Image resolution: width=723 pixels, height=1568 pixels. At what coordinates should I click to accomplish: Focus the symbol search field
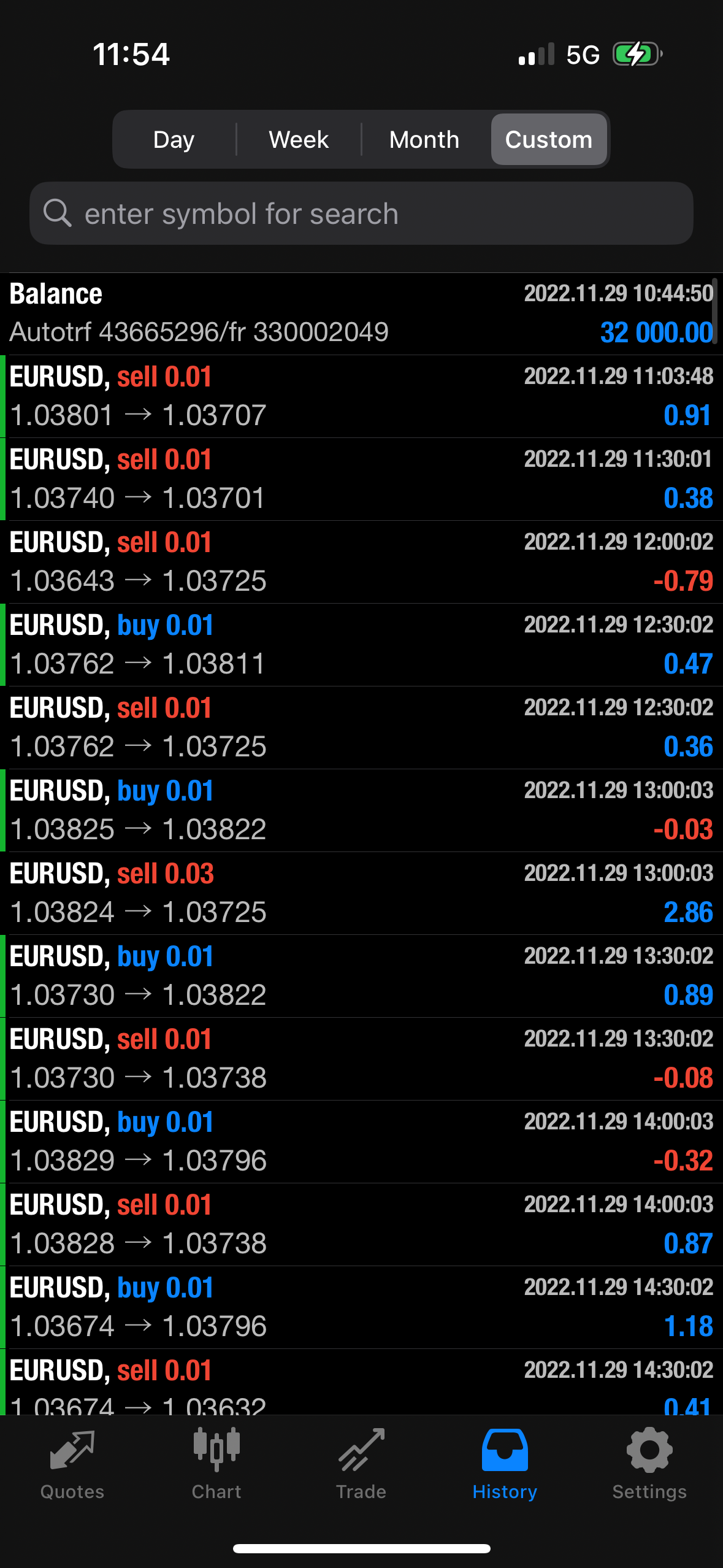point(361,213)
